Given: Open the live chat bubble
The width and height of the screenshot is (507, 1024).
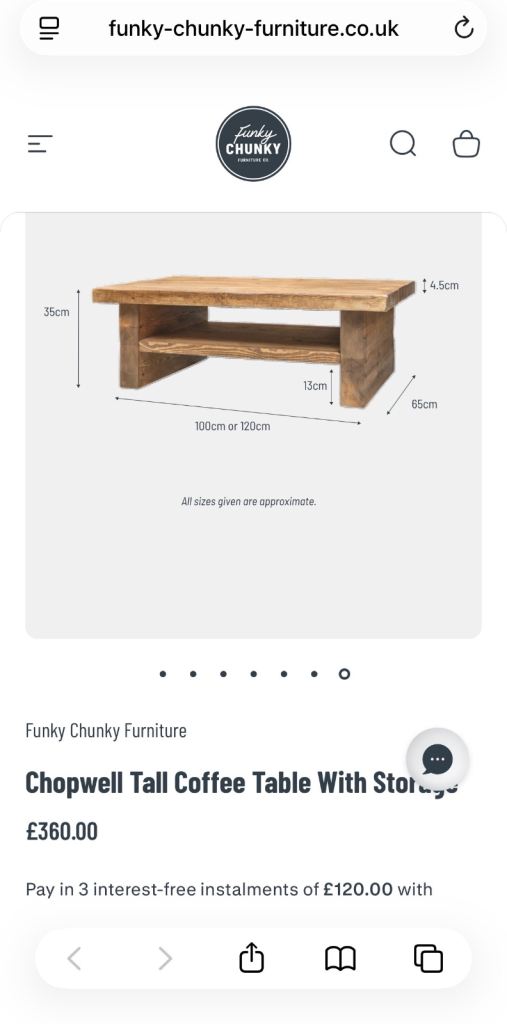Looking at the screenshot, I should coord(437,759).
